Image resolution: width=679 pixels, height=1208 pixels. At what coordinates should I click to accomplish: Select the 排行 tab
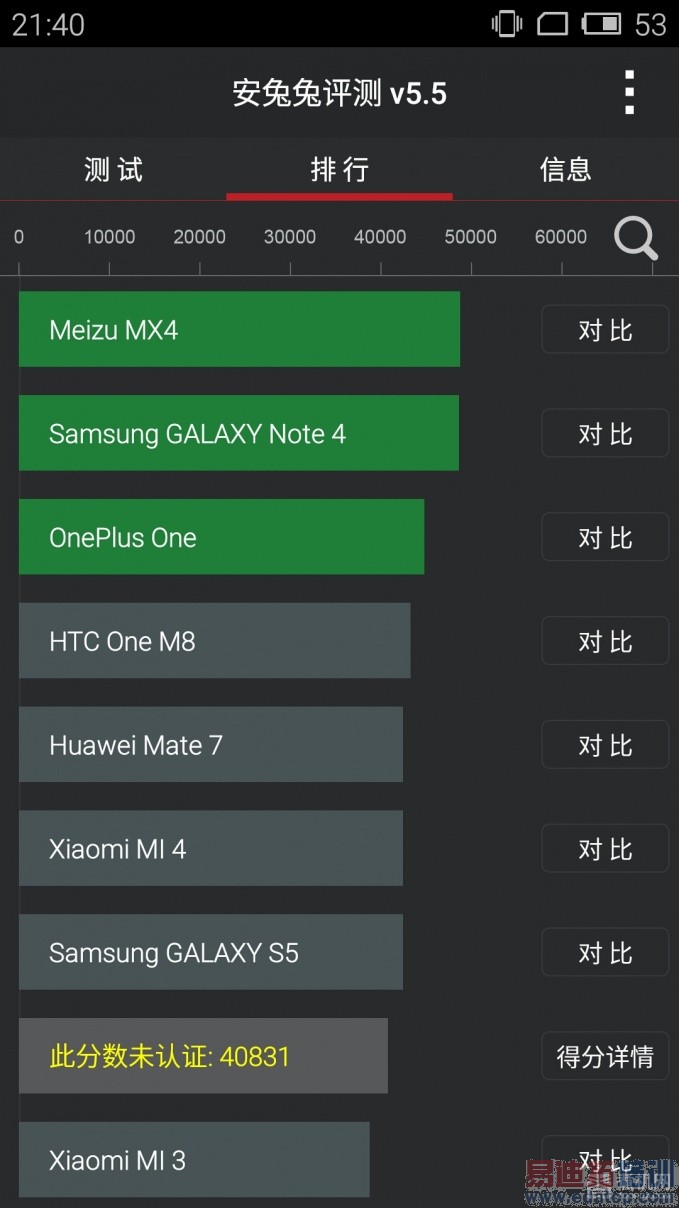tap(339, 169)
